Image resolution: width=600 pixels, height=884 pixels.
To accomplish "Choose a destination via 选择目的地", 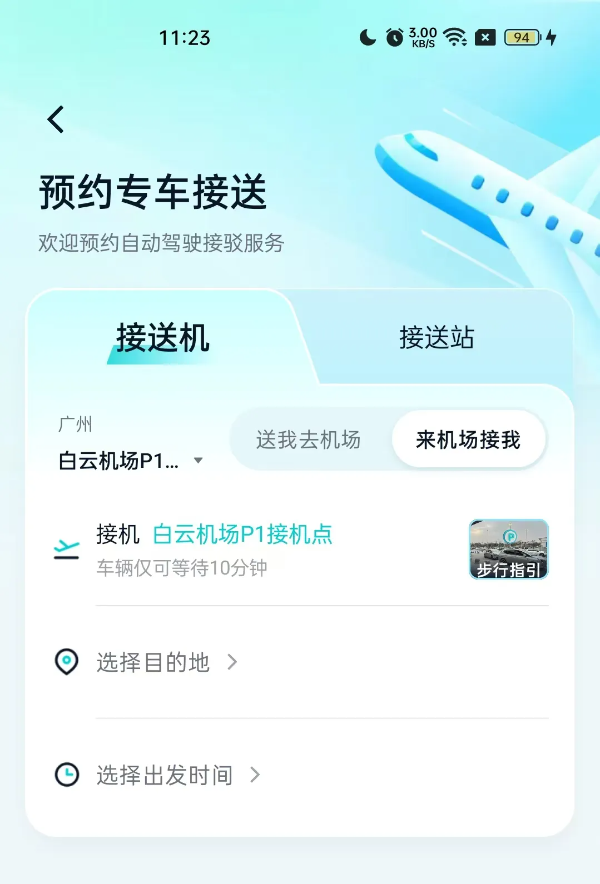I will tap(153, 662).
